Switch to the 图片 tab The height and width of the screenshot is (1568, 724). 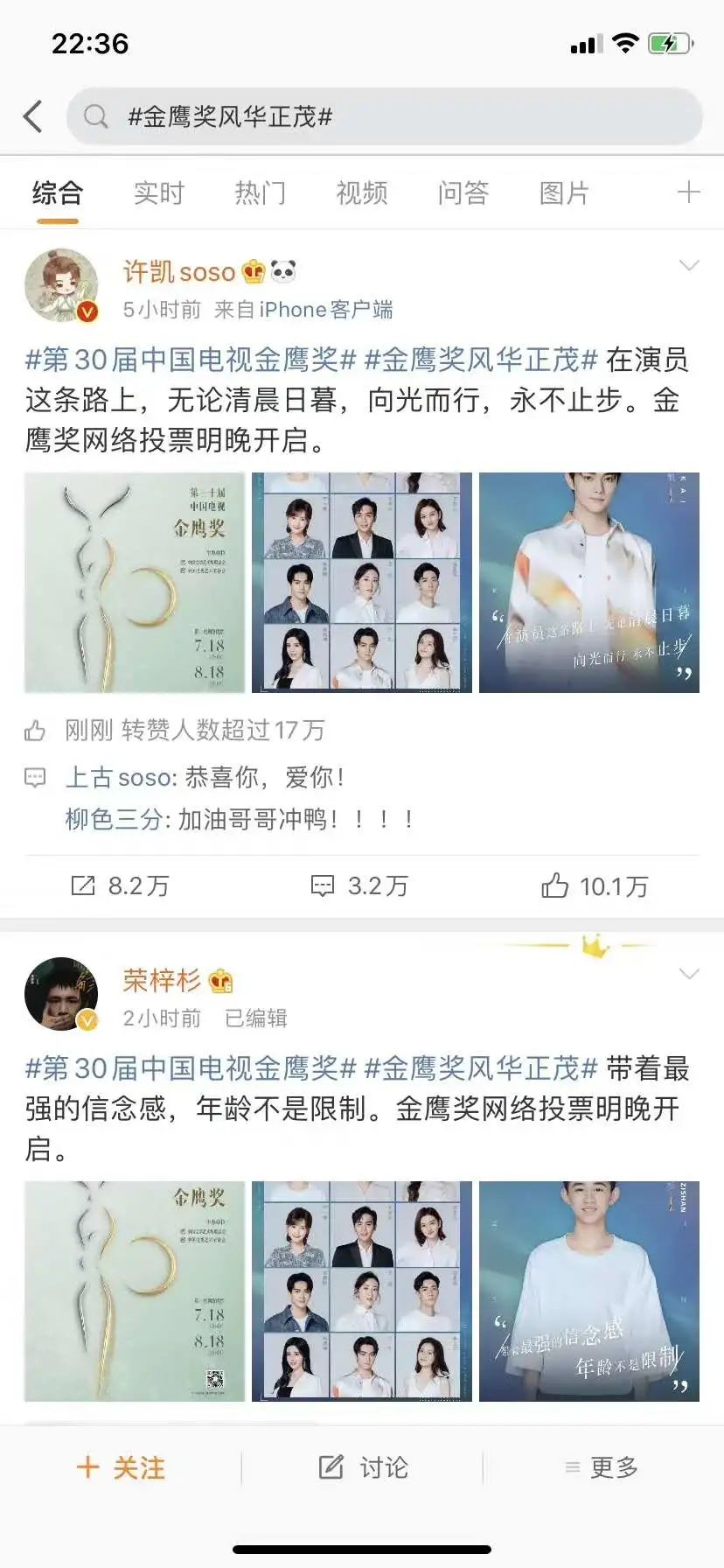[564, 192]
